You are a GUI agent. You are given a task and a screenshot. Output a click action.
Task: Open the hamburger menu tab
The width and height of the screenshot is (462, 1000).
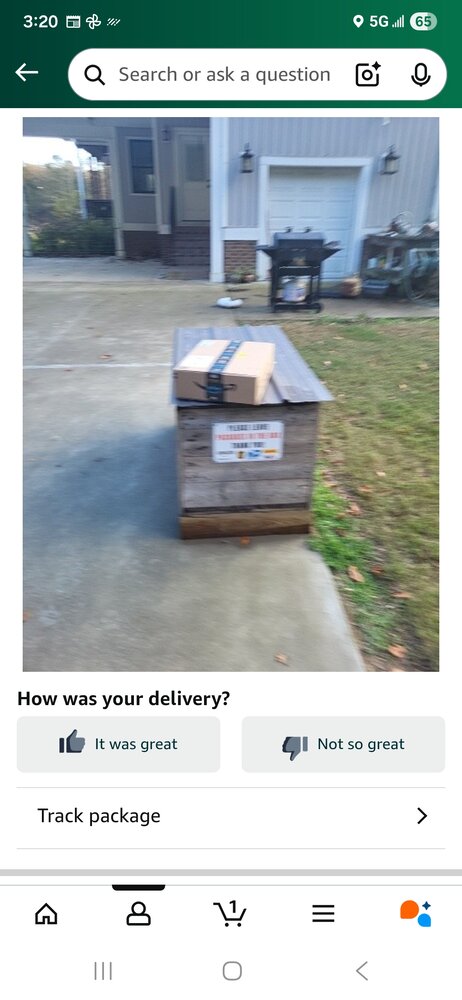click(323, 914)
